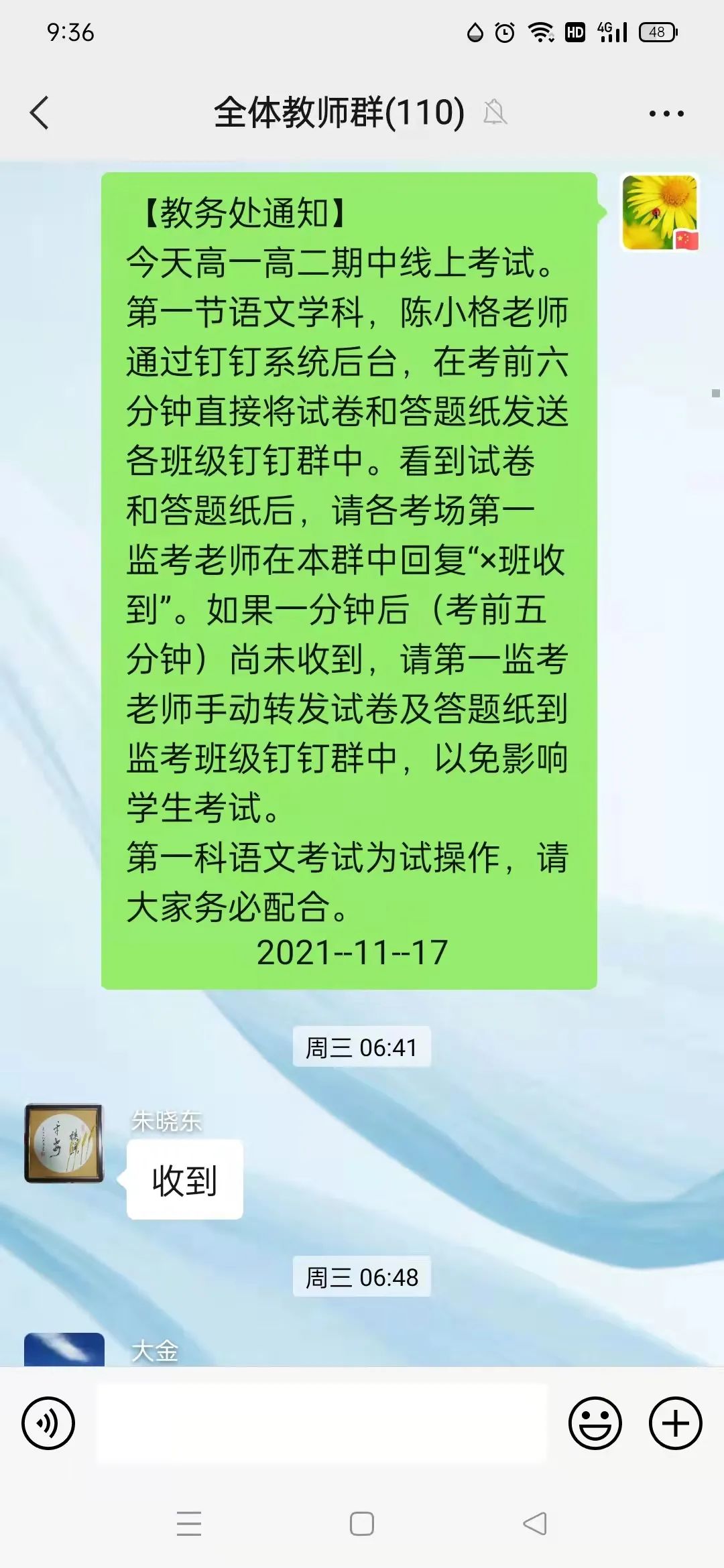Viewport: 724px width, 1568px height.
Task: Open 大金's profile avatar
Action: 64,1348
